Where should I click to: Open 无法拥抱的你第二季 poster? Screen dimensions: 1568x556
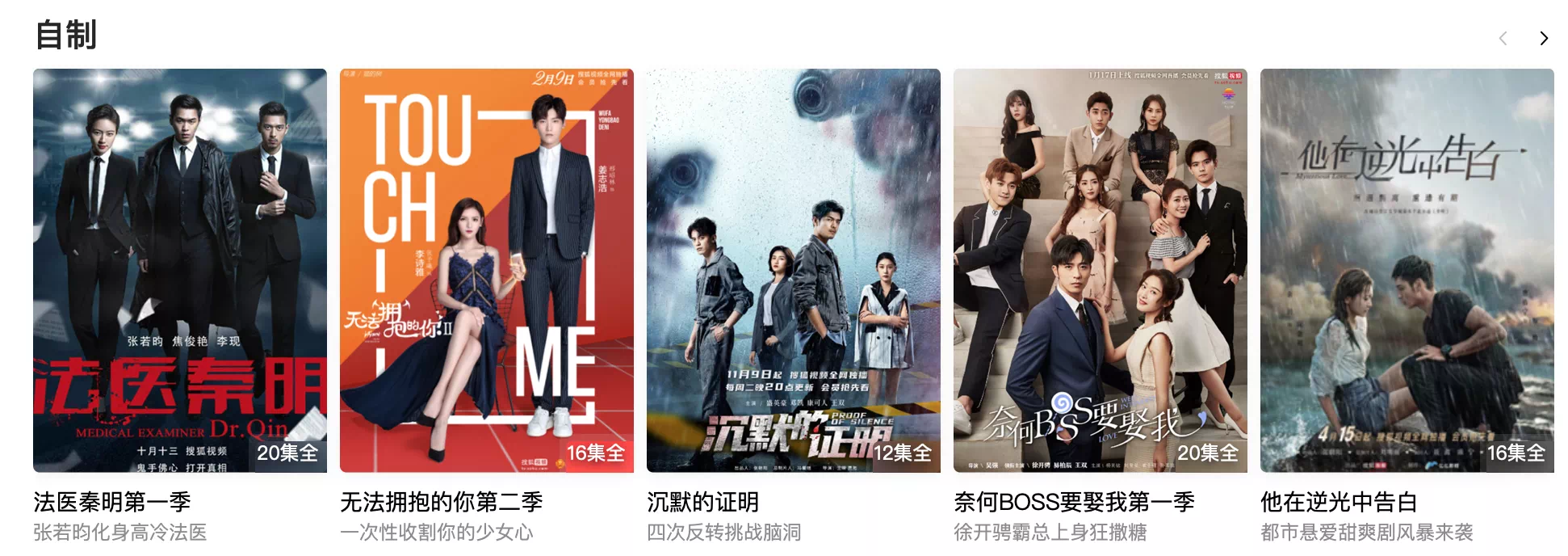[x=486, y=270]
